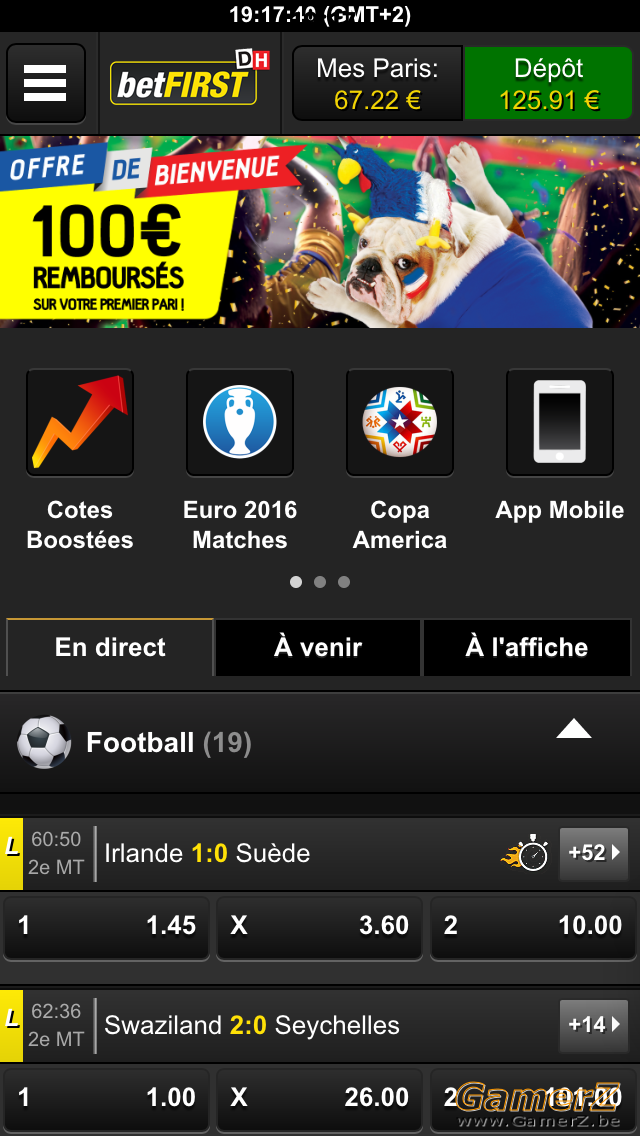Show +52 more markets for Irlande-Suède
Image resolution: width=640 pixels, height=1136 pixels.
(x=594, y=853)
